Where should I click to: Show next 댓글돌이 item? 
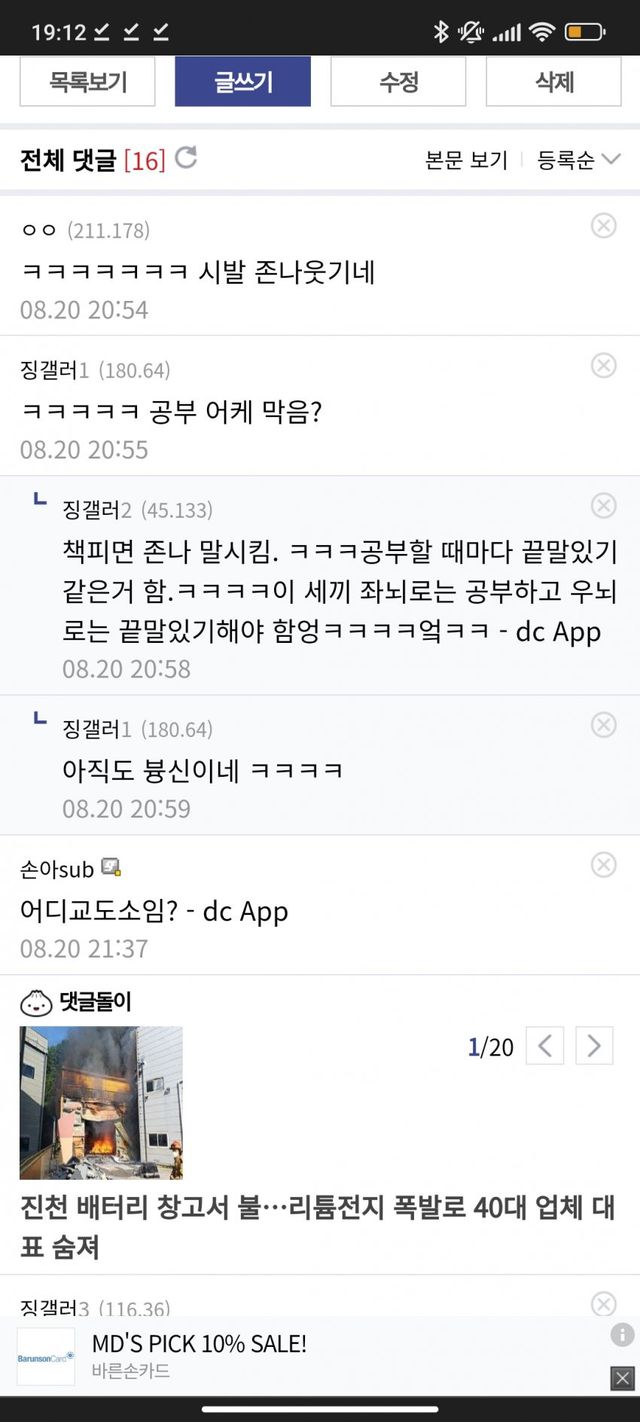pos(594,1046)
